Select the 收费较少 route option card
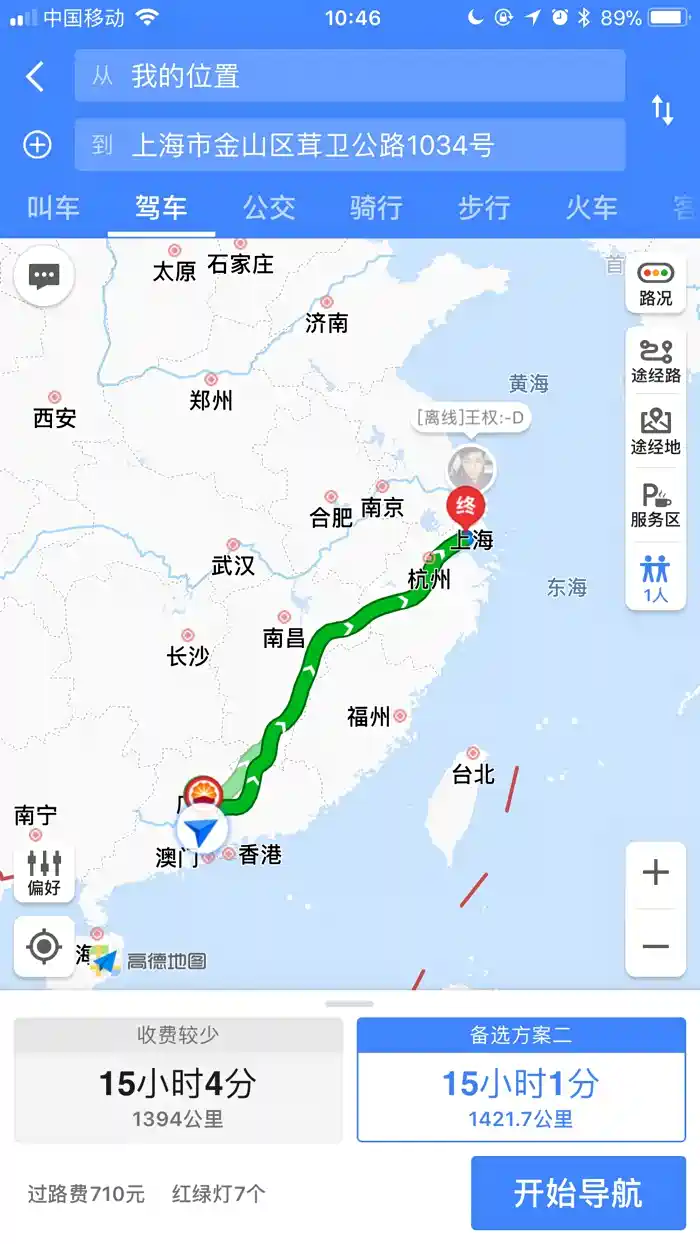This screenshot has height=1244, width=700. pos(178,1080)
